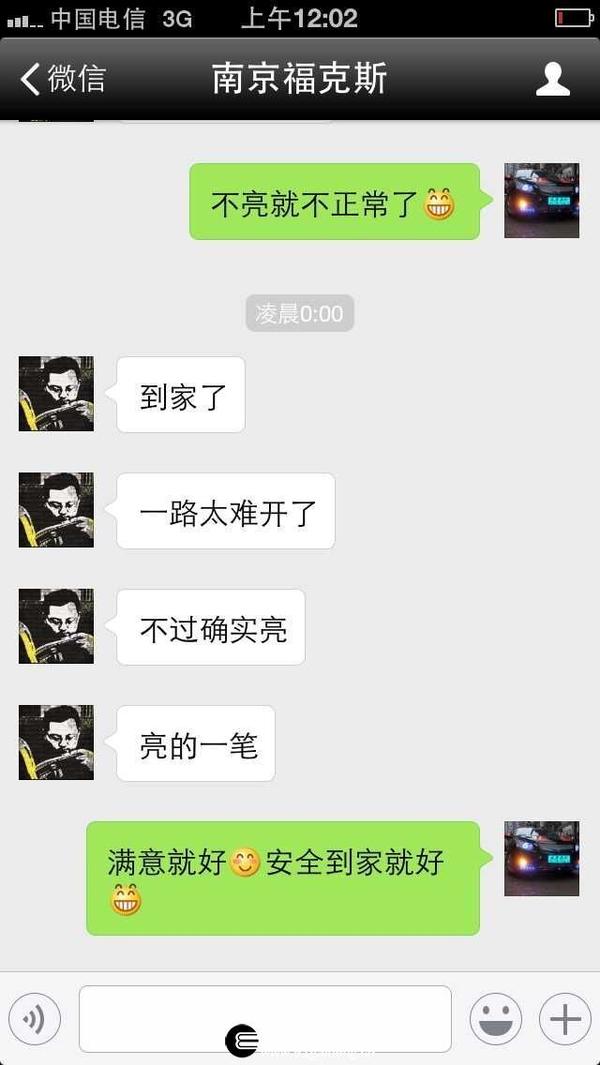Open own car avatar beside 满意就好 message
Viewport: 600px width, 1065px height.
tap(542, 859)
